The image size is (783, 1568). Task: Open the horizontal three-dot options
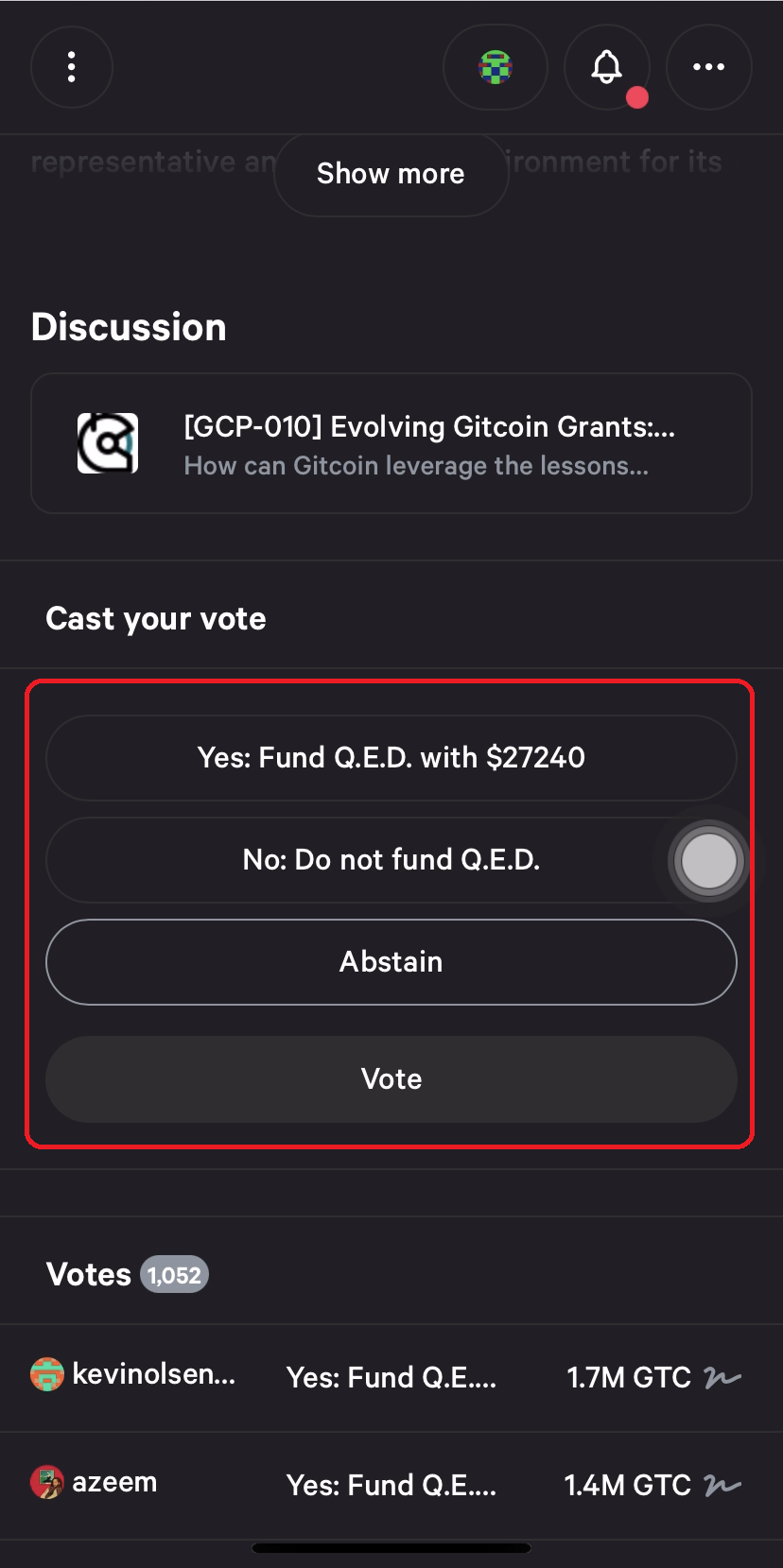(x=708, y=67)
